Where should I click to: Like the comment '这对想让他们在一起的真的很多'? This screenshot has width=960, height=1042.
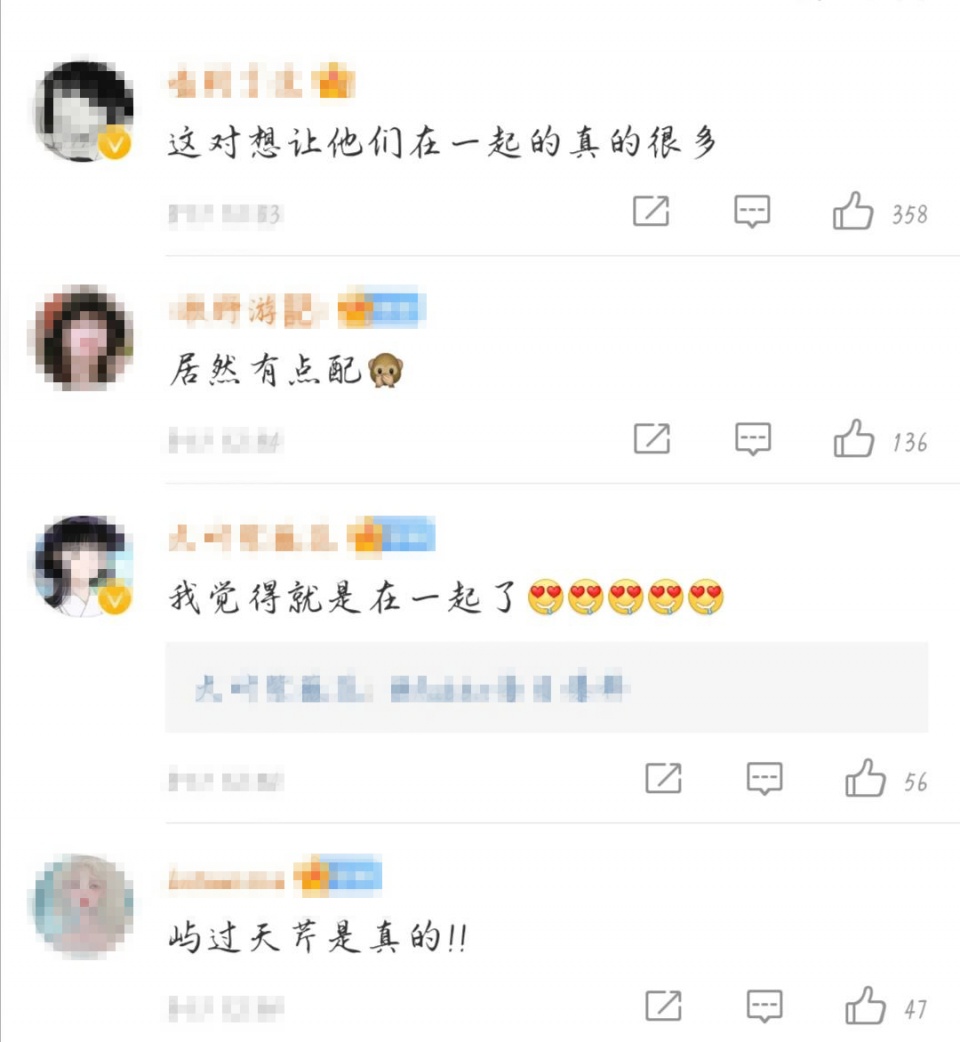(853, 212)
